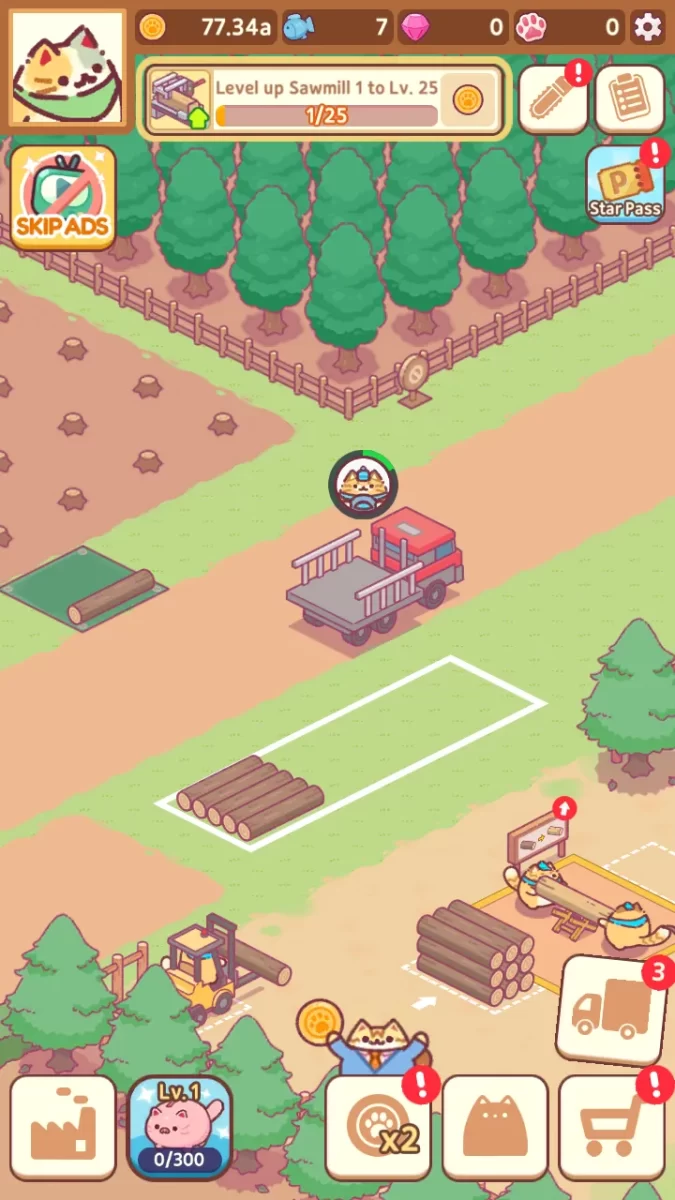Open the cat profile avatar

coord(67,68)
